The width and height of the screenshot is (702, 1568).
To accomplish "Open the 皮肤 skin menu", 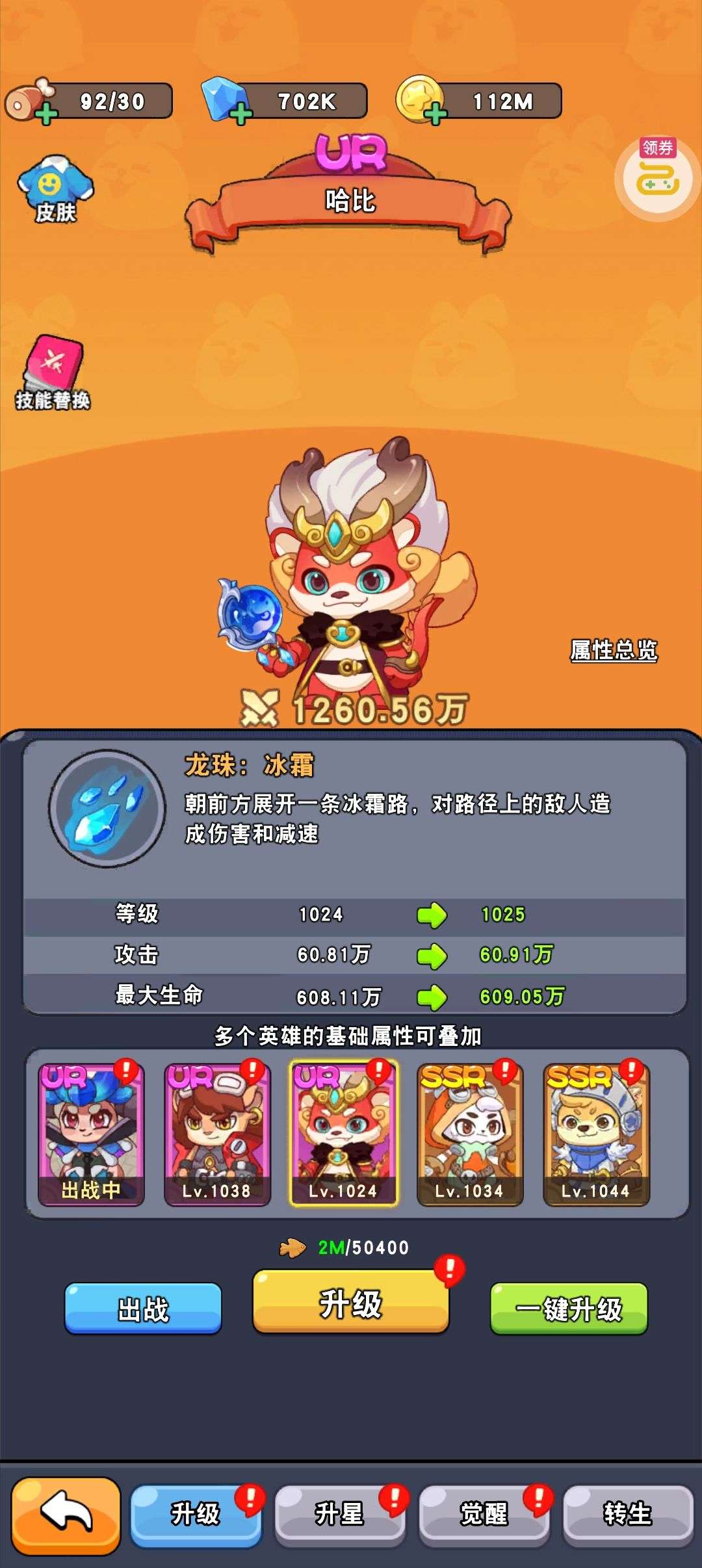I will [x=55, y=190].
